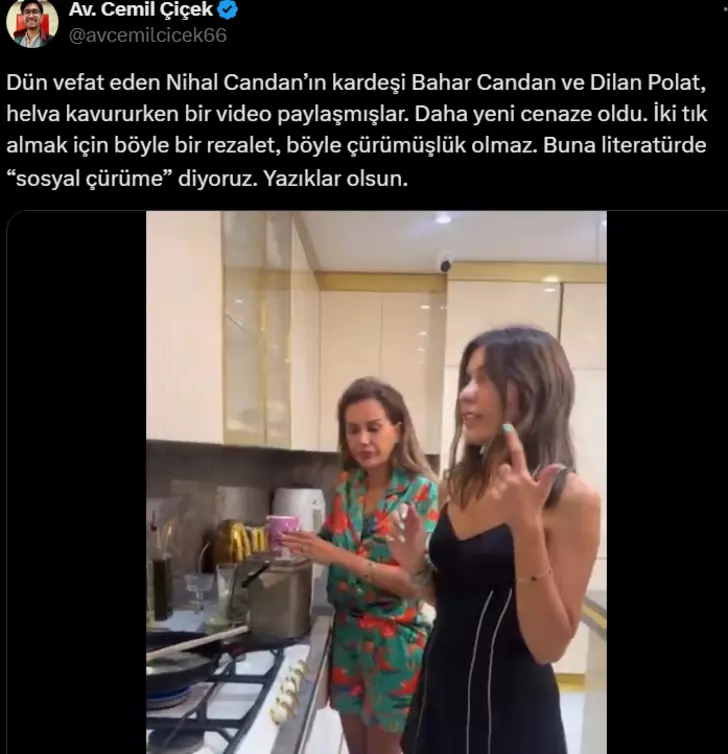This screenshot has height=754, width=728.
Task: Open Av. Cemil Çiçek's profile picture
Action: [32, 23]
